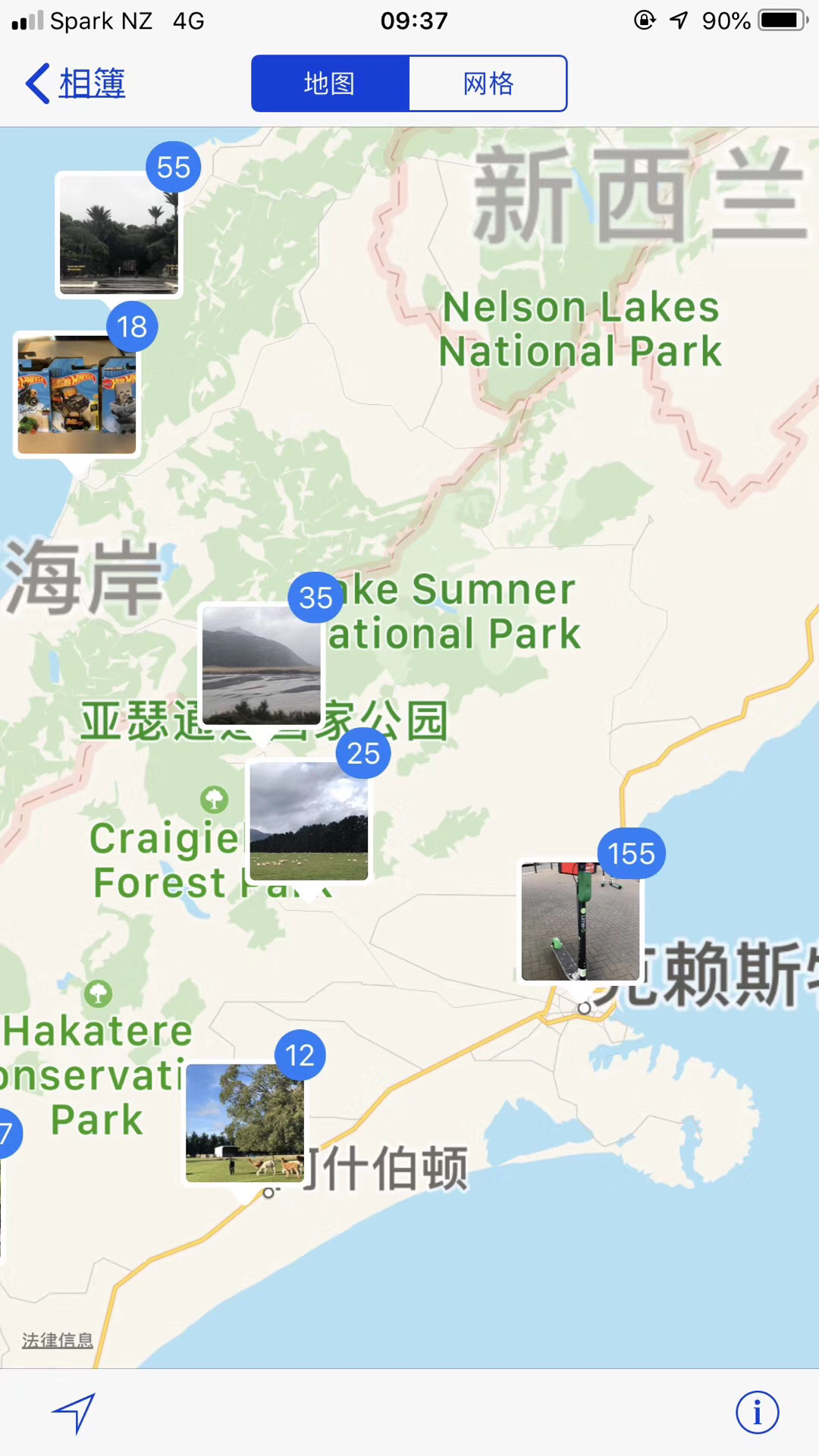Open the map info button

point(757,1413)
